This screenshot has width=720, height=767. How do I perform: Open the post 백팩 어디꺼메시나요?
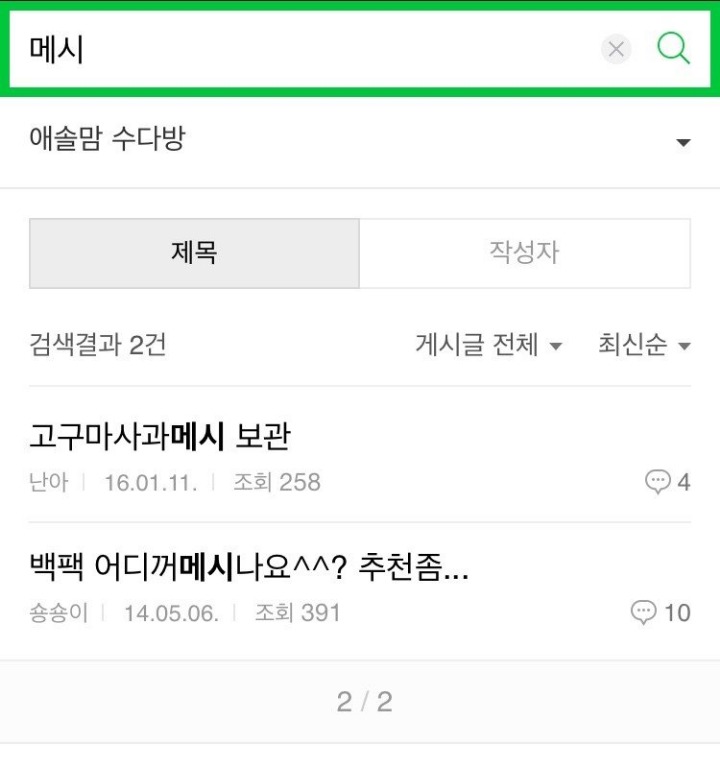click(x=250, y=568)
